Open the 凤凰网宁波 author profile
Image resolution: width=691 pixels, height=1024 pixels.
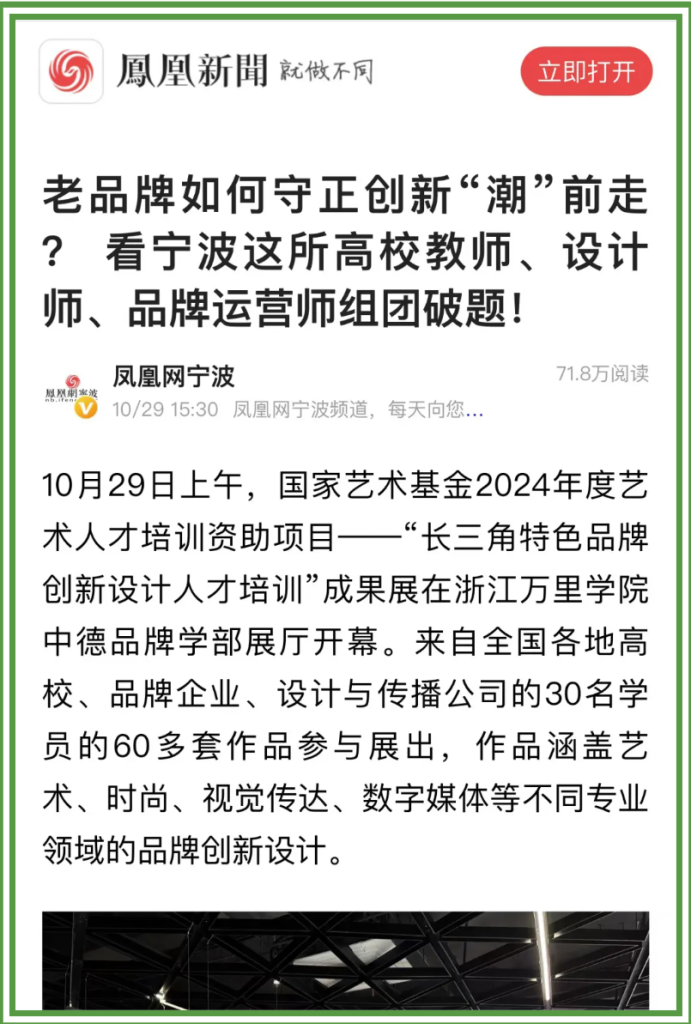(173, 376)
